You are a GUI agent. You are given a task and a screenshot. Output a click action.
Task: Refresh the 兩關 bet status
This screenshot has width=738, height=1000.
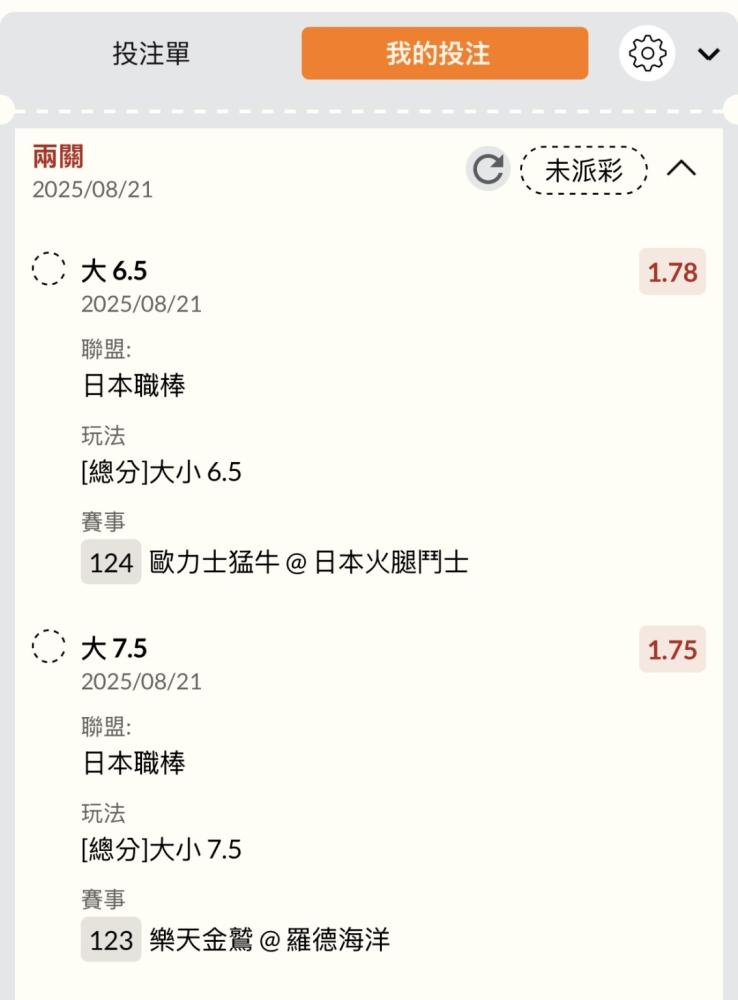tap(488, 170)
